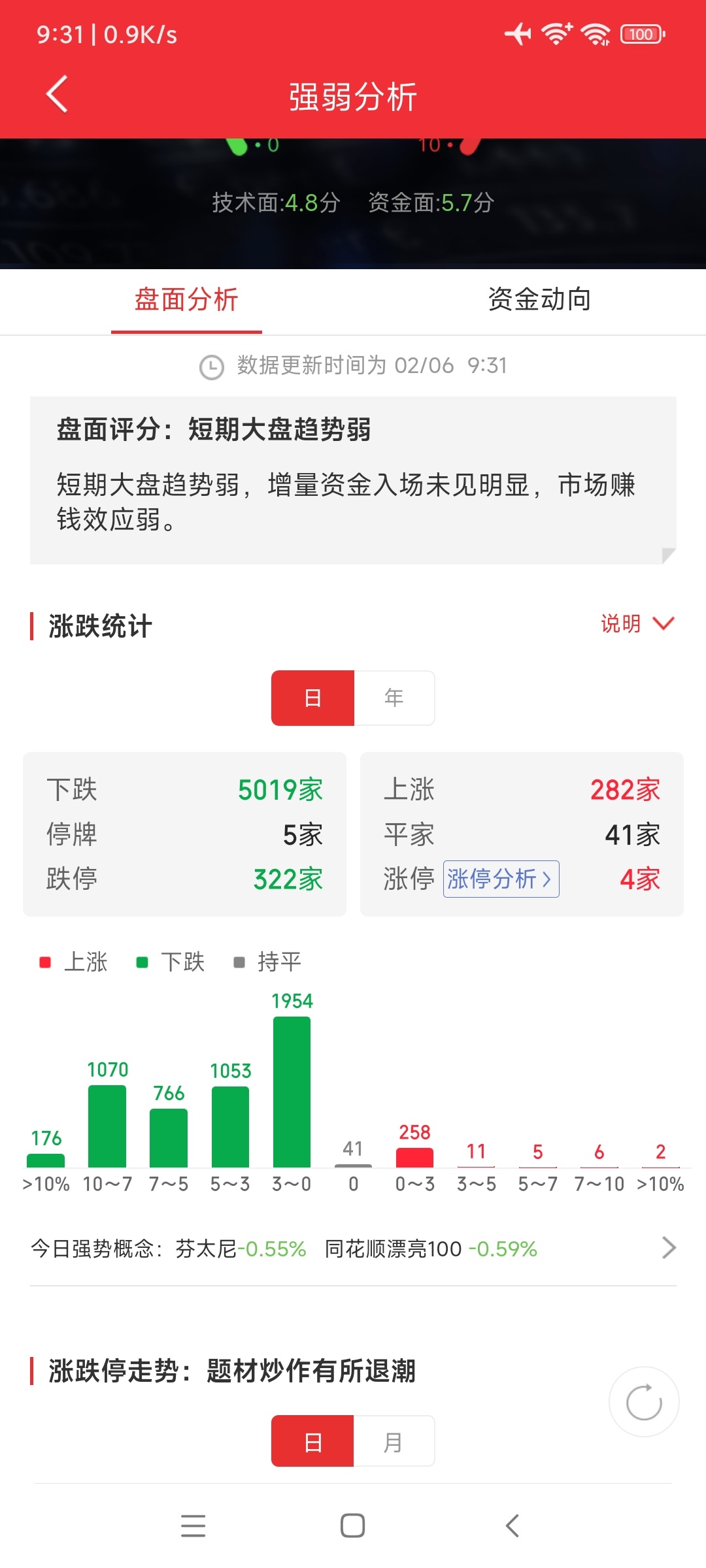Image resolution: width=706 pixels, height=1568 pixels.
Task: Select the 盘面分析 tab
Action: [186, 300]
